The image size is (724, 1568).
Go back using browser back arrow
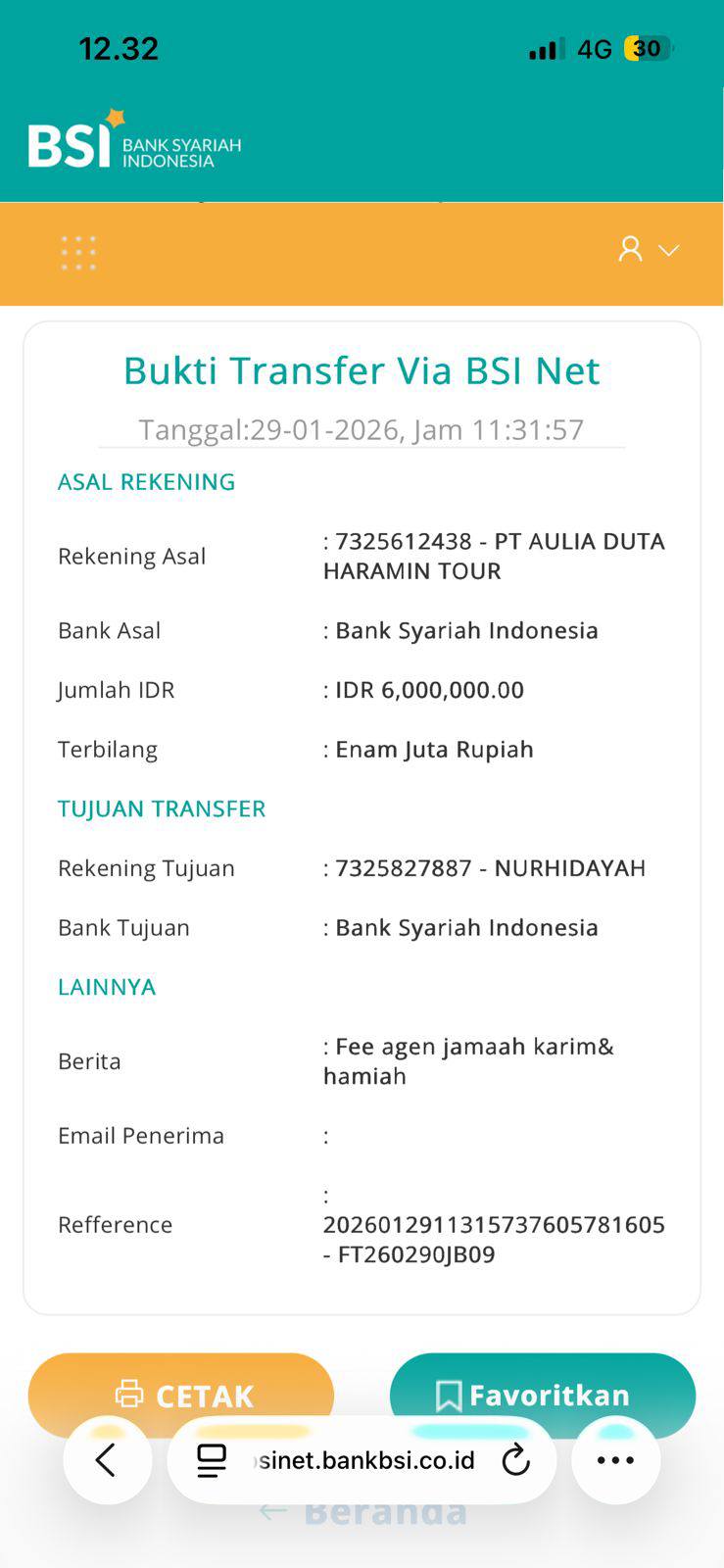(106, 1460)
